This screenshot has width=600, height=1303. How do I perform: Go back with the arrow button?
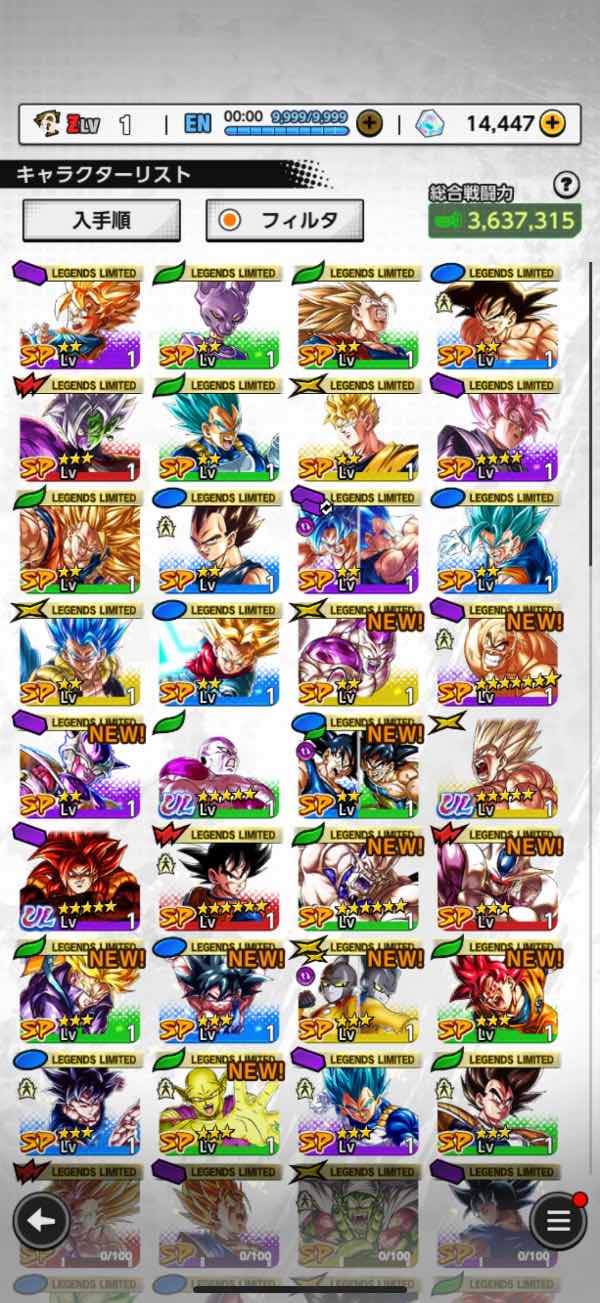pyautogui.click(x=41, y=1219)
